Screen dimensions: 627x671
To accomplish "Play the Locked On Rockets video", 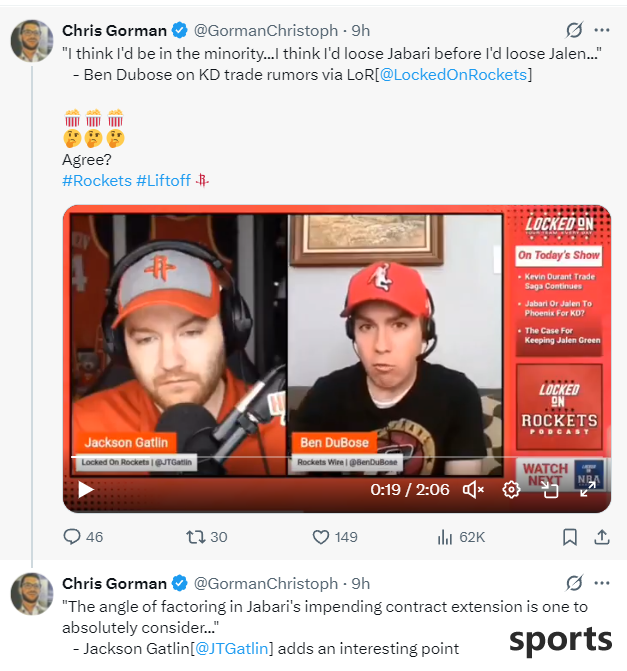I will pyautogui.click(x=86, y=489).
